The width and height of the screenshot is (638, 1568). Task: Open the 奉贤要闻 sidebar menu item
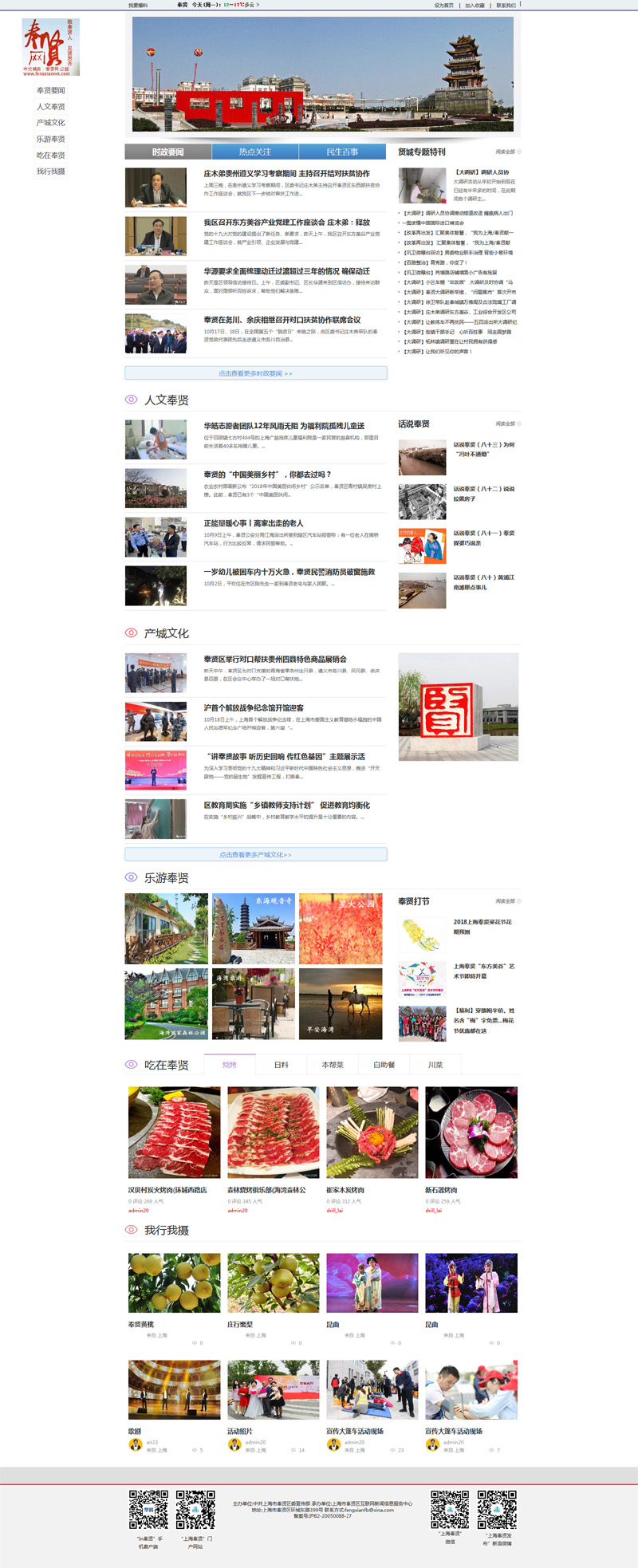[50, 91]
